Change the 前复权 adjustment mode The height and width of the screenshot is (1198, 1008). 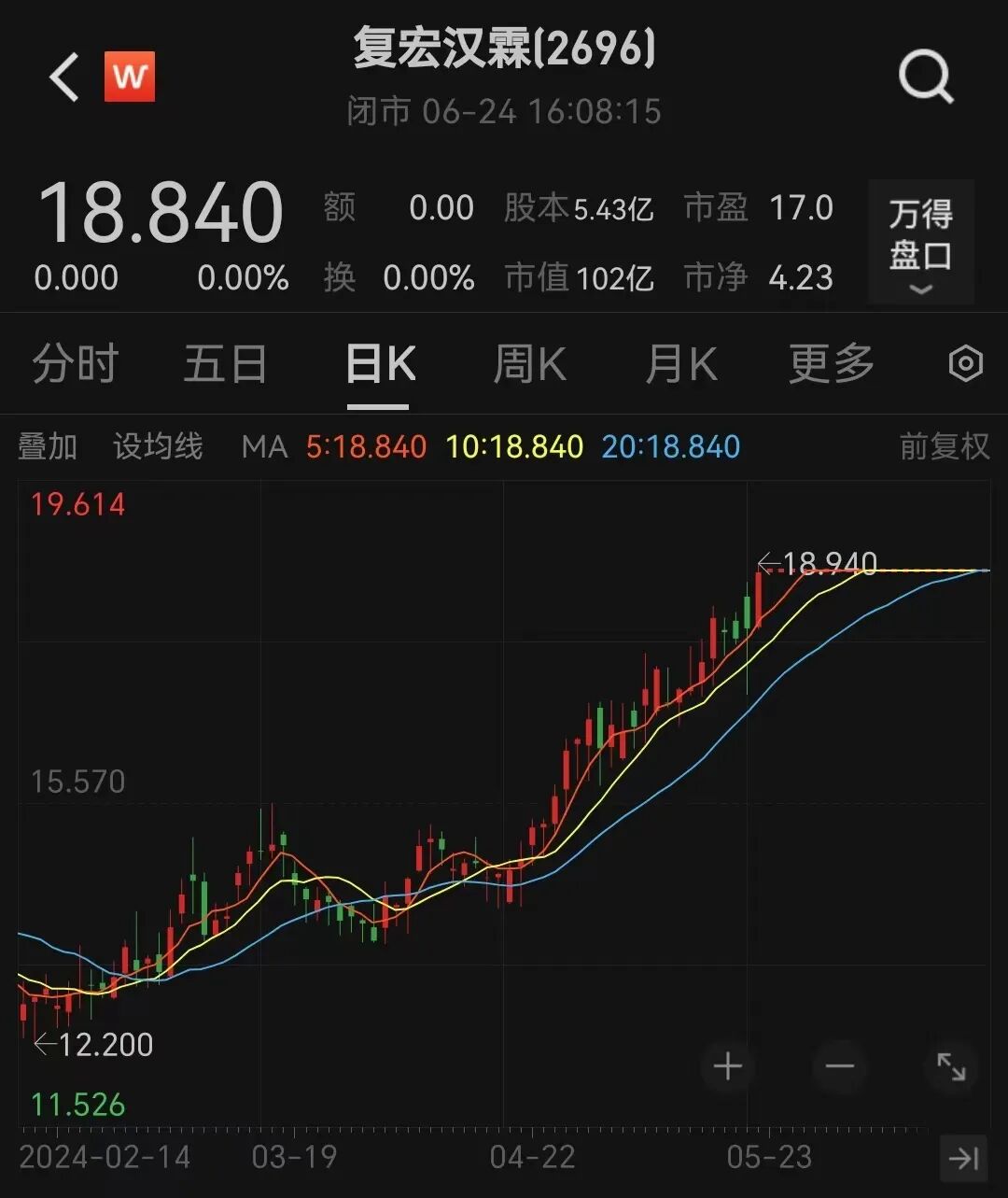[944, 446]
